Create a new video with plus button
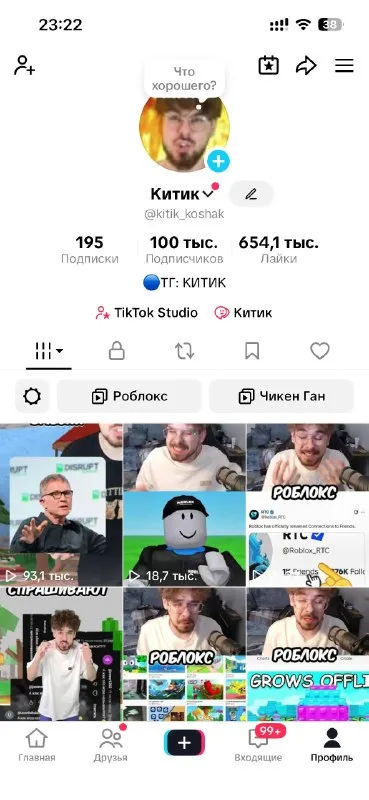Screen dimensions: 369x800 point(184,743)
